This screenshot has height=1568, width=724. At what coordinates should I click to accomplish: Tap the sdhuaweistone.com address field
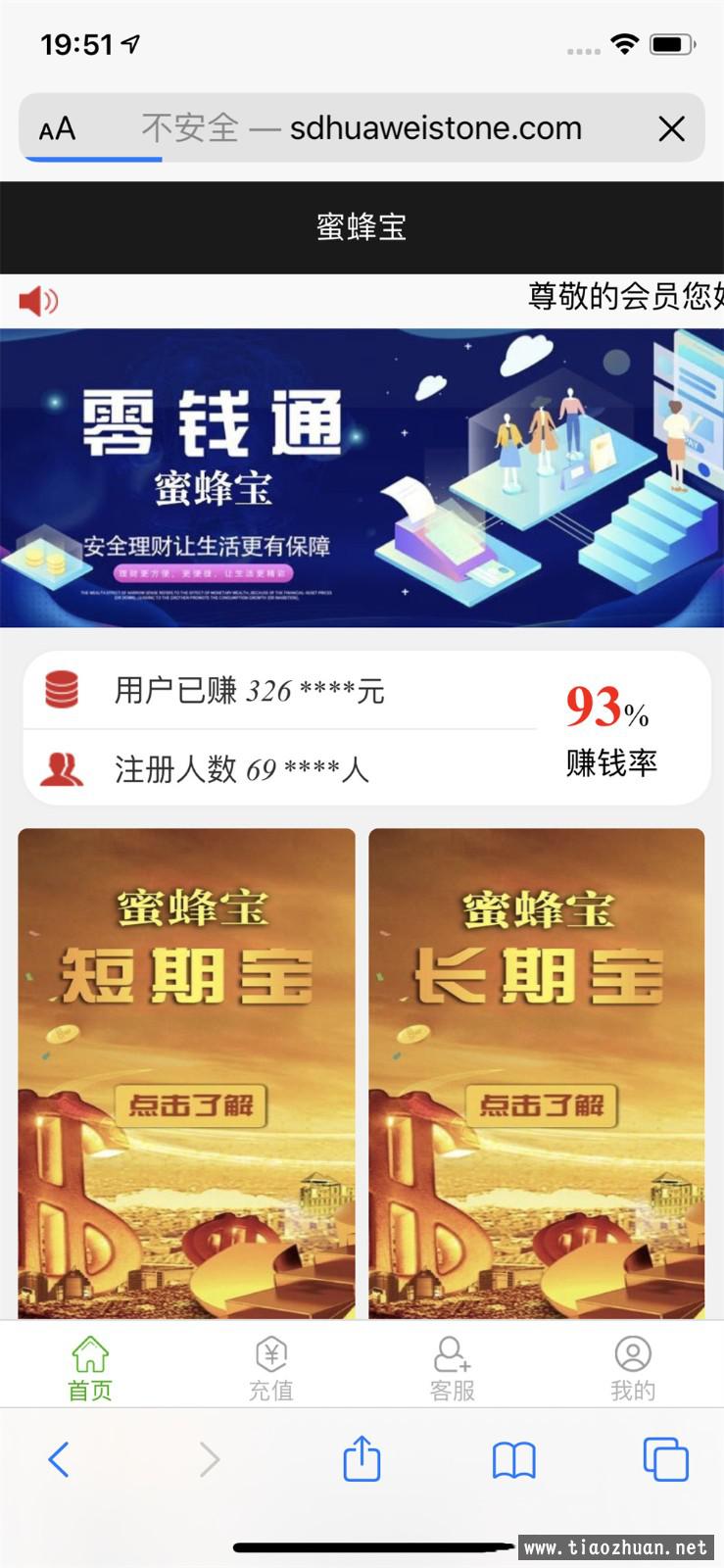(x=362, y=127)
